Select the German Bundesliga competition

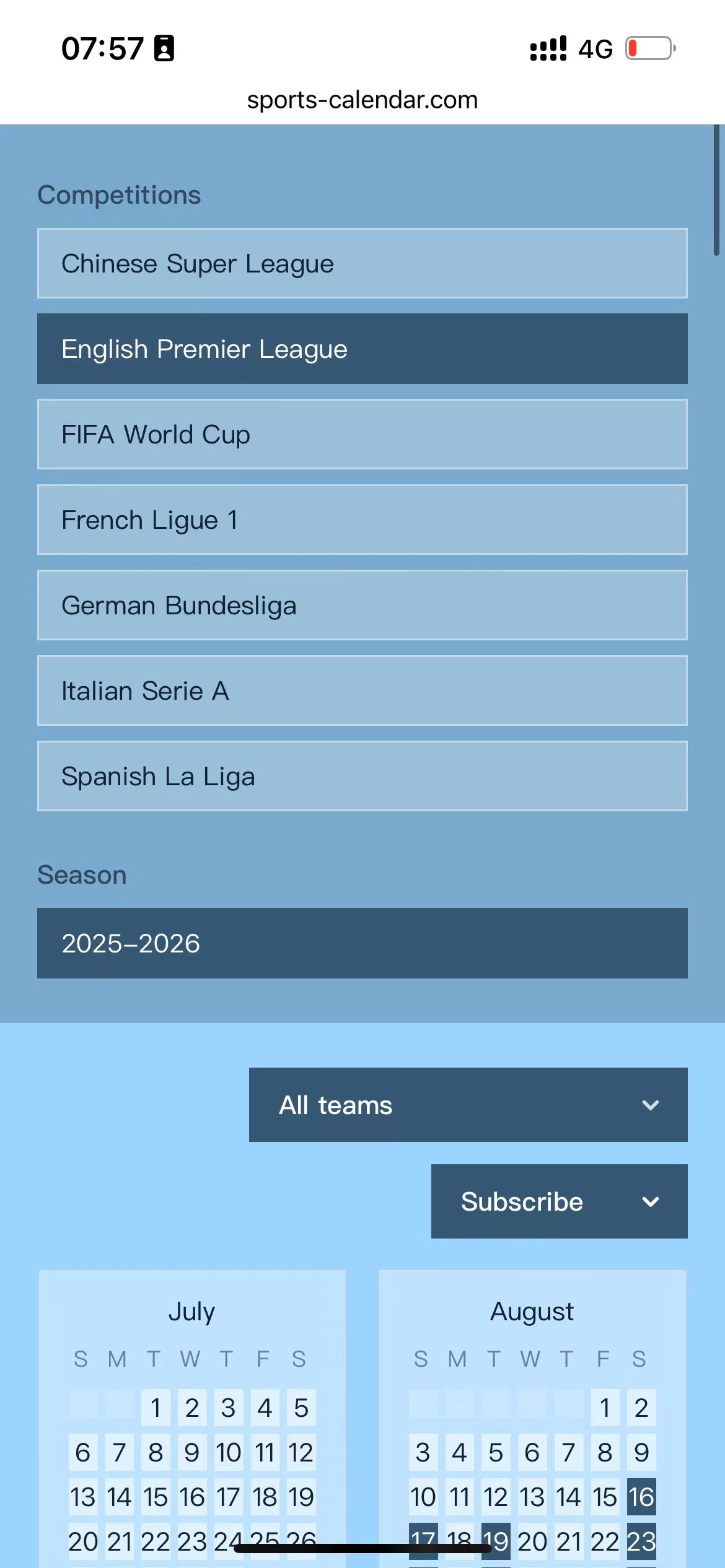(362, 605)
